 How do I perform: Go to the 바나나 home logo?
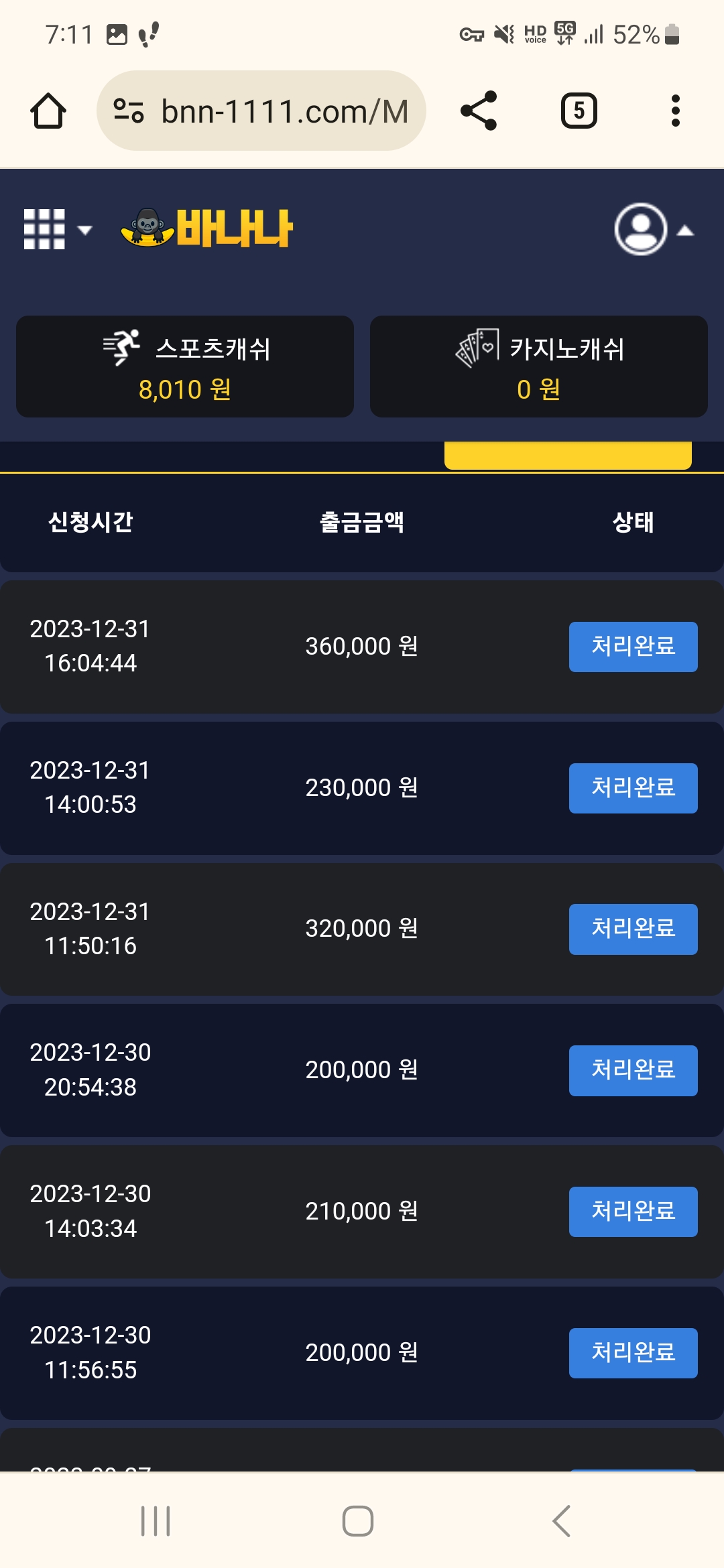(206, 228)
